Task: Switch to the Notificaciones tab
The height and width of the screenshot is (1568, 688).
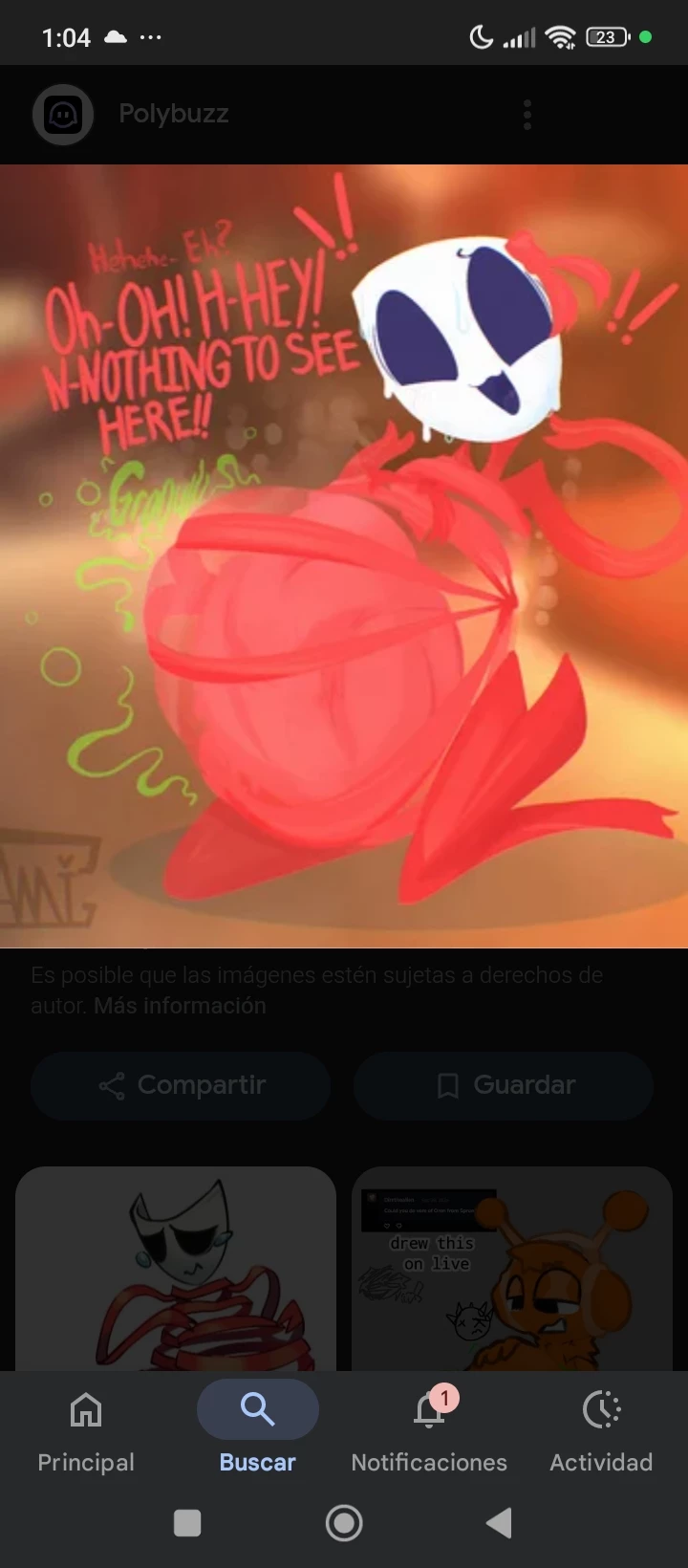Action: [429, 1428]
